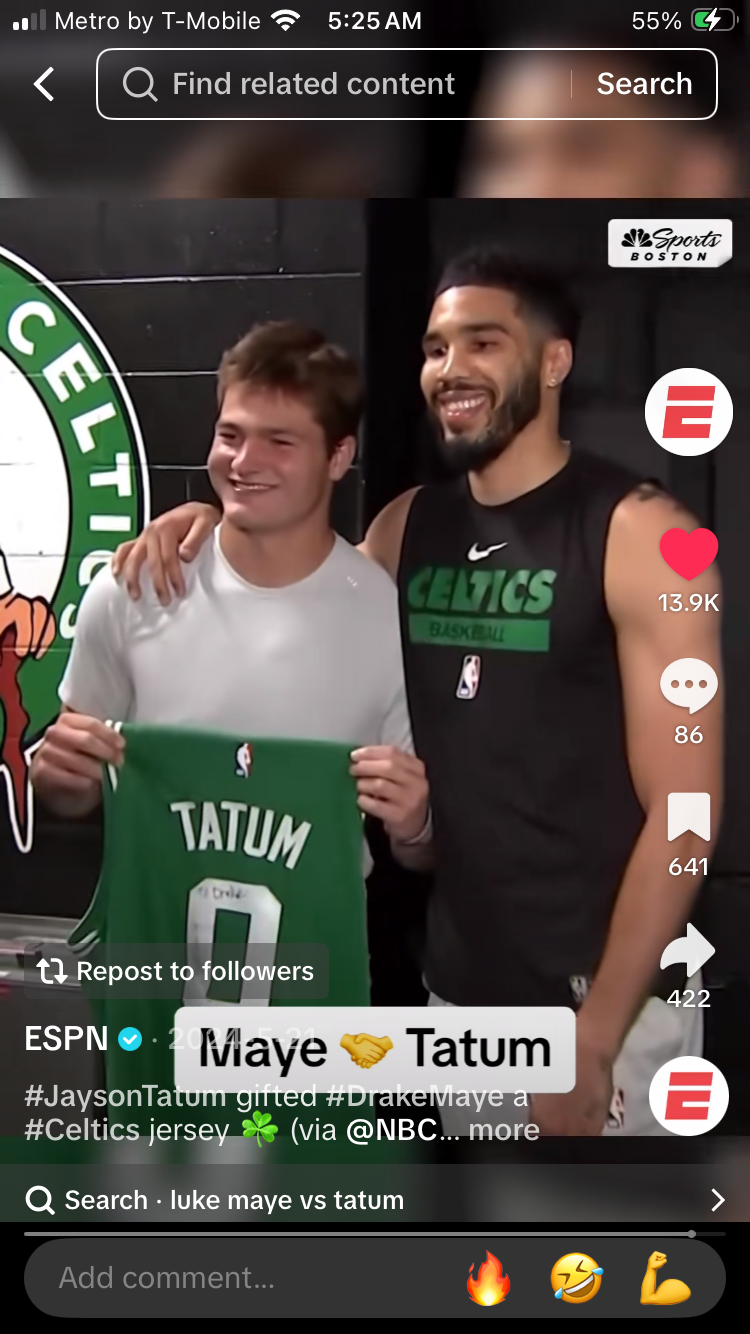The width and height of the screenshot is (750, 1334).
Task: Open the ESPN username in the caption
Action: [66, 1039]
